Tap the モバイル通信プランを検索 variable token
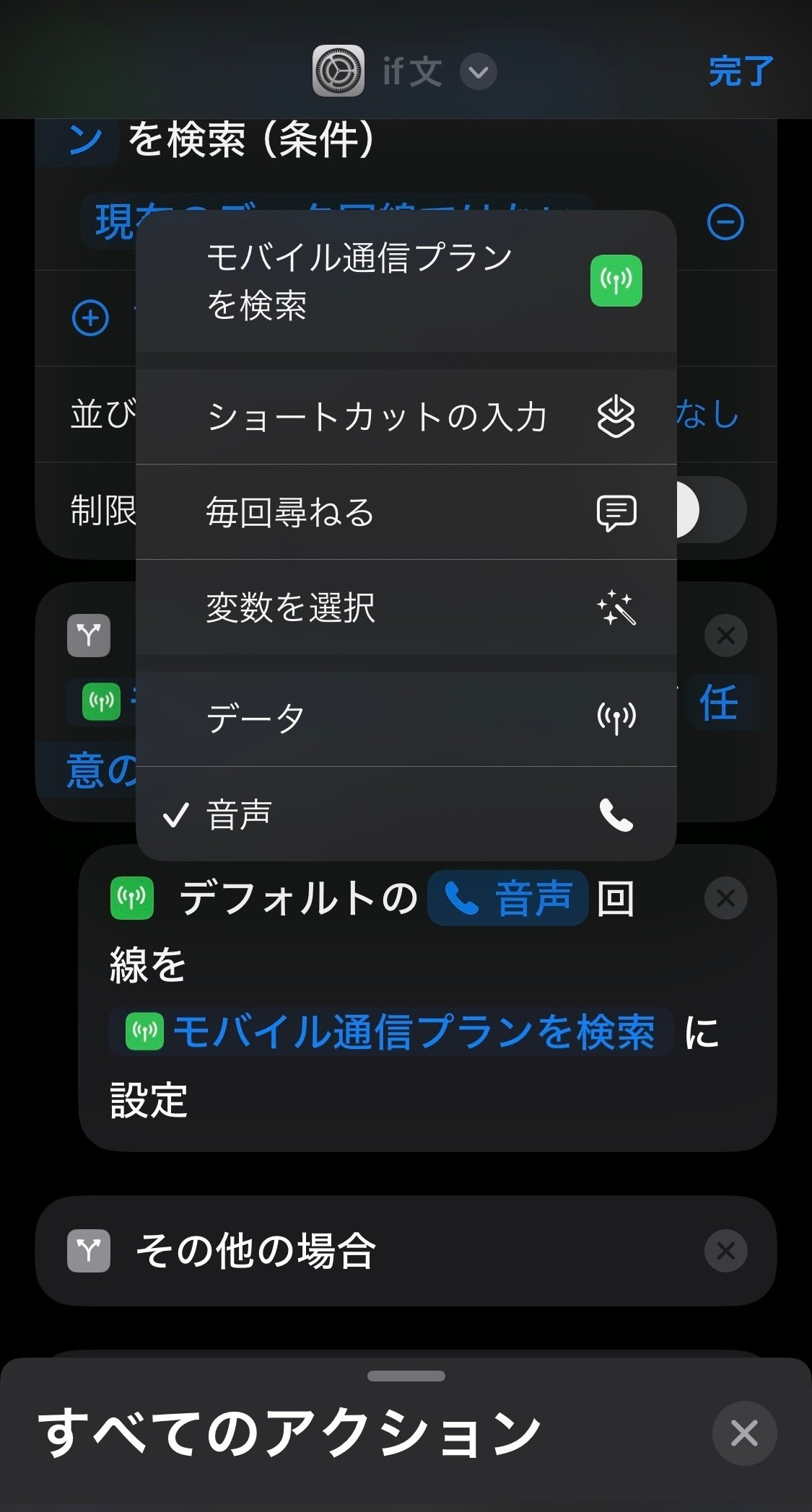Image resolution: width=812 pixels, height=1512 pixels. [x=391, y=1032]
